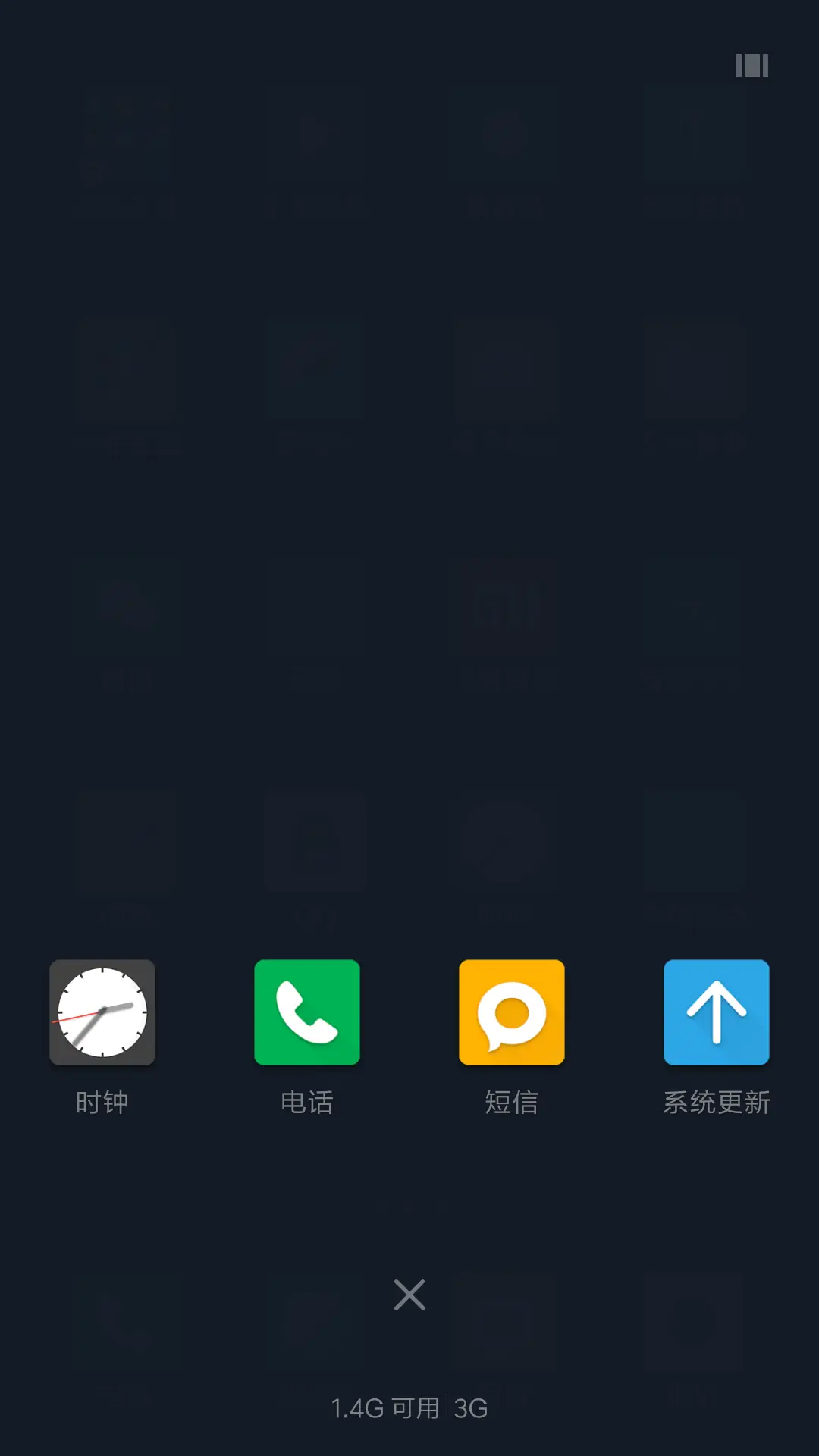This screenshot has height=1456, width=819.
Task: Tap the analog clock face icon
Action: pyautogui.click(x=102, y=1012)
